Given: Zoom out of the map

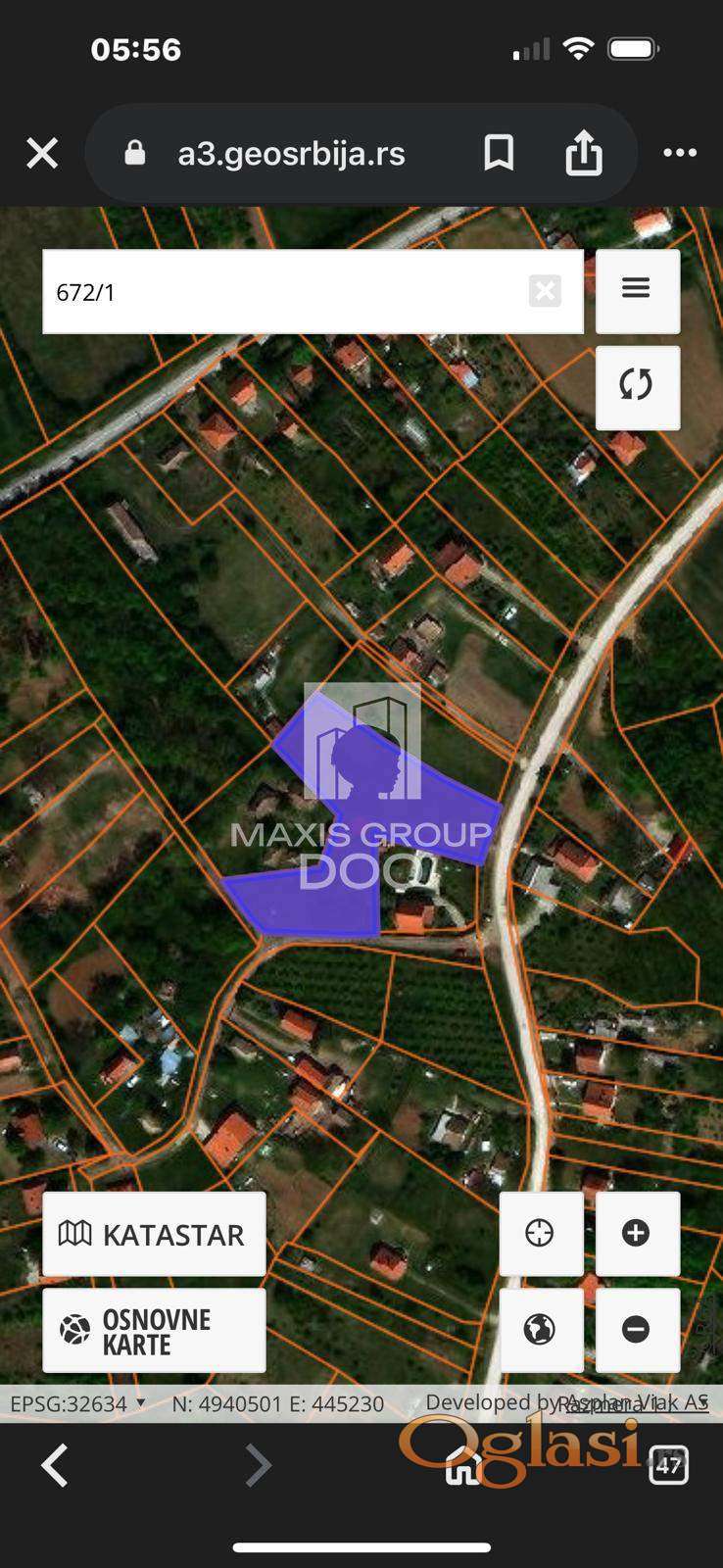Looking at the screenshot, I should 637,1329.
